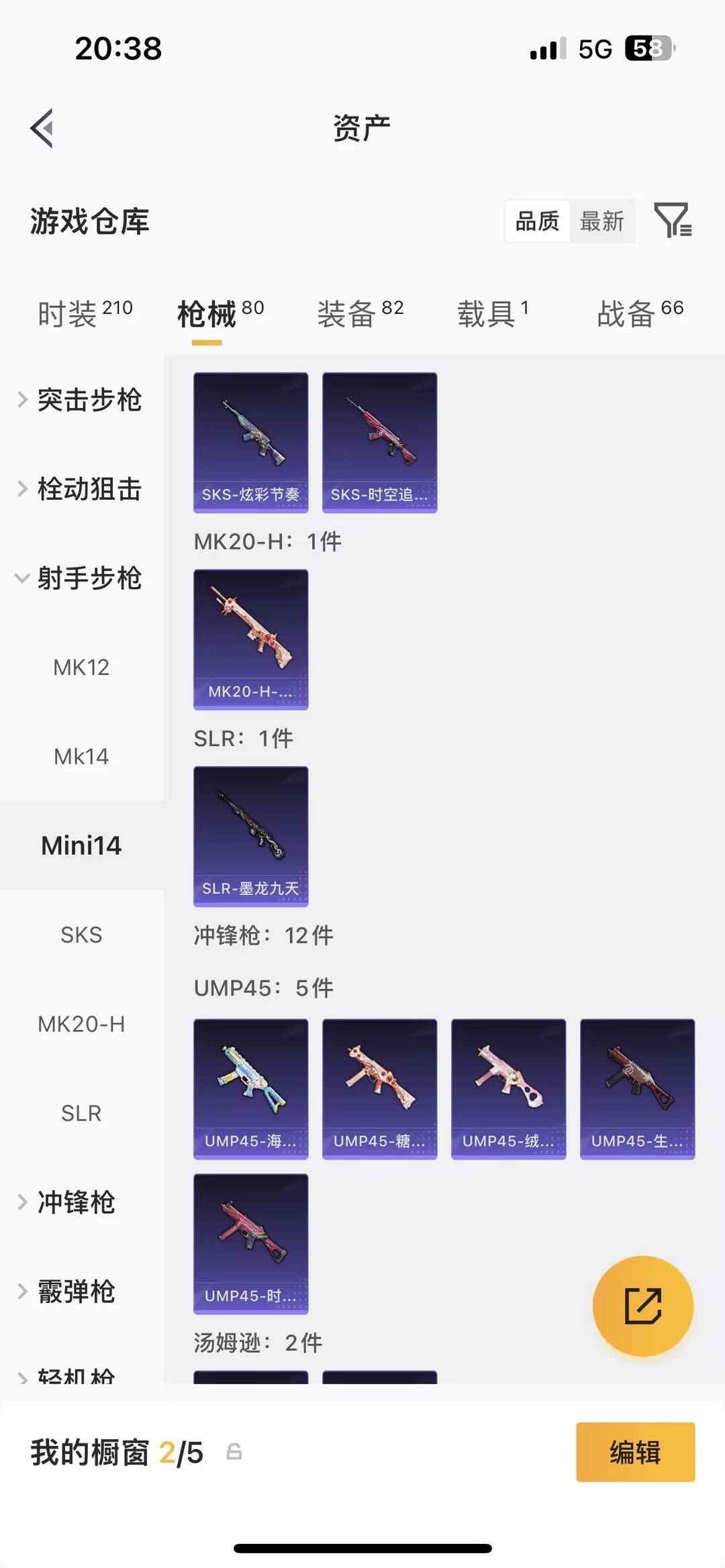725x1568 pixels.
Task: Open the UMP45-绒 skin thumbnail
Action: (508, 1087)
